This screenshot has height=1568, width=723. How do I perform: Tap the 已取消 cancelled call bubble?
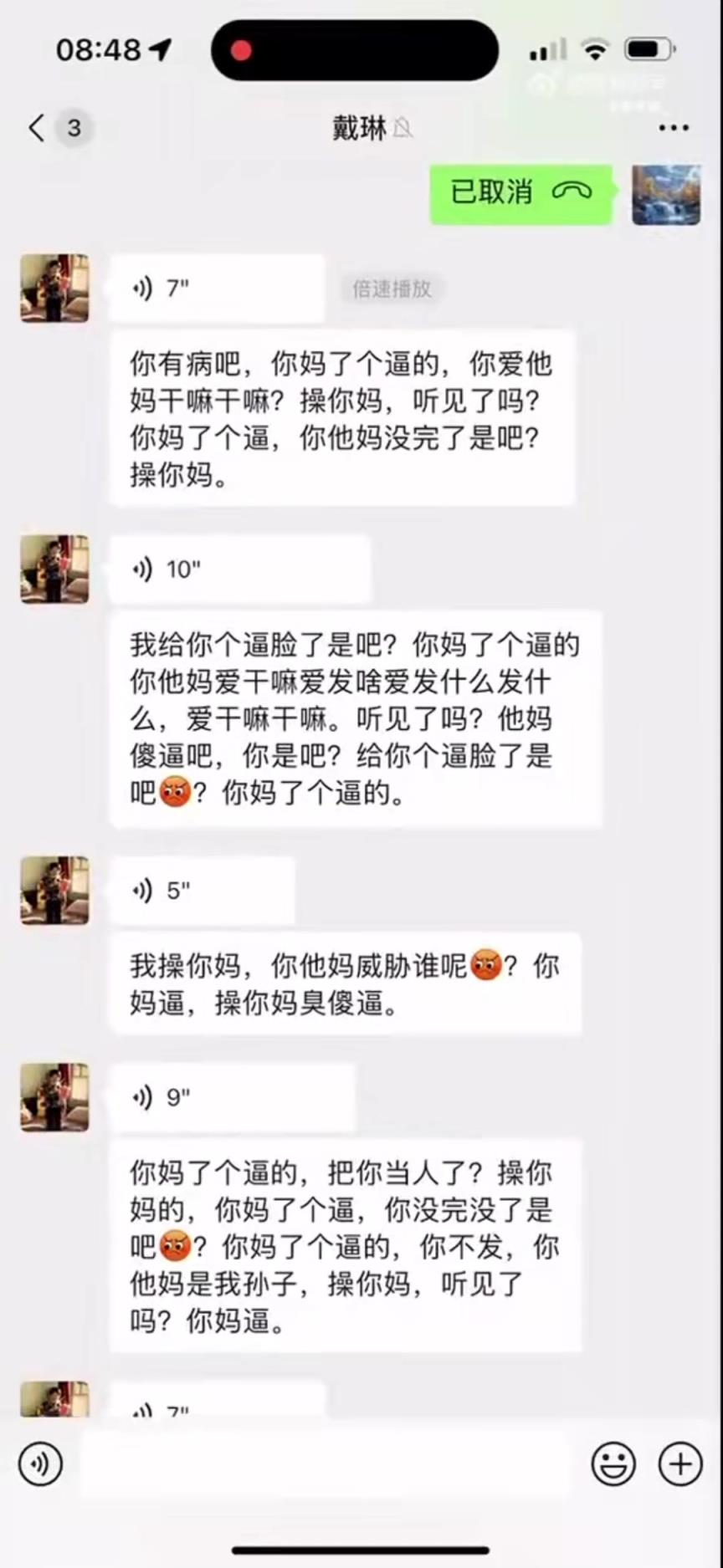[502, 193]
